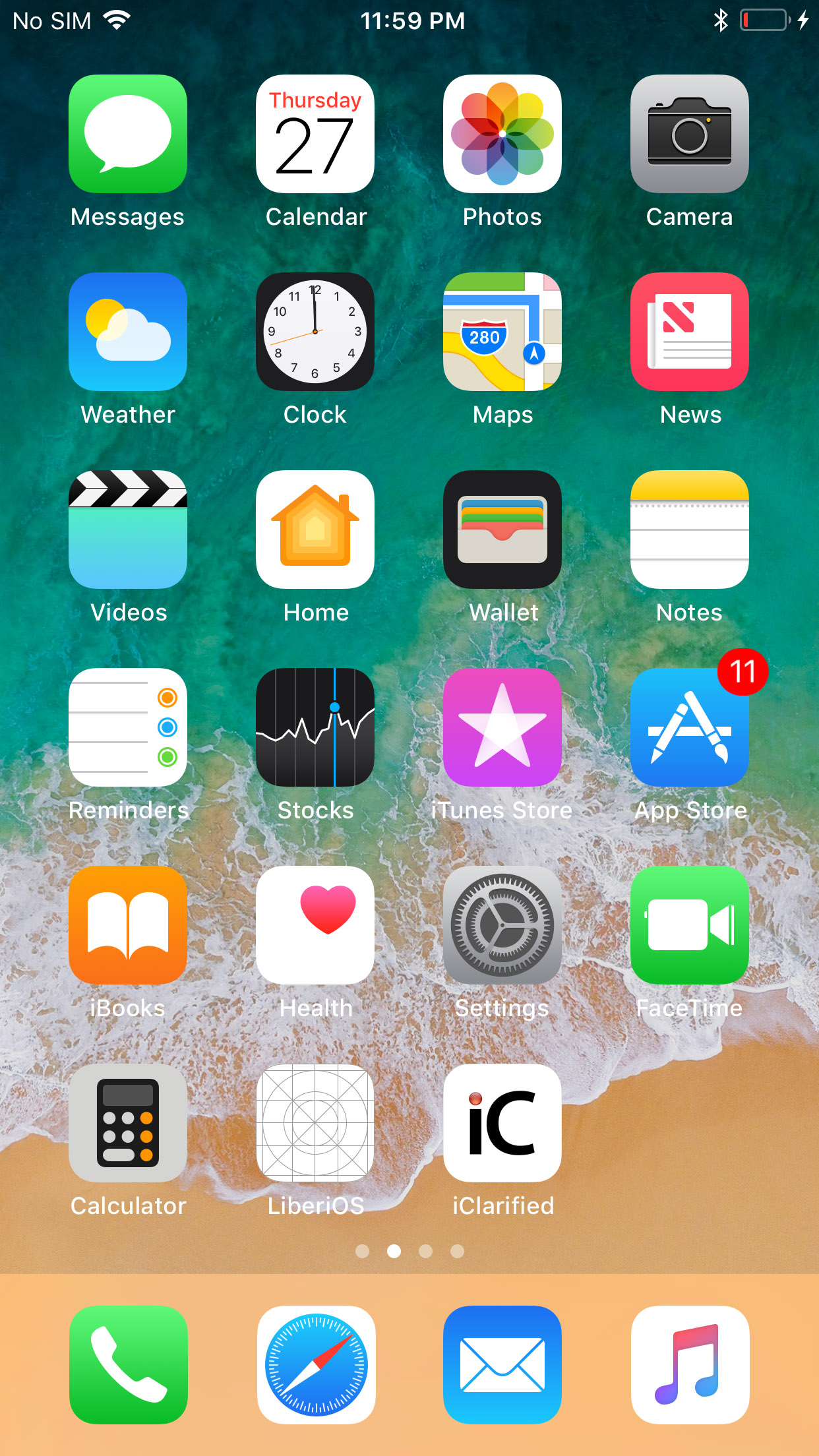This screenshot has width=819, height=1456.
Task: Open the iClarified app
Action: pyautogui.click(x=502, y=1123)
